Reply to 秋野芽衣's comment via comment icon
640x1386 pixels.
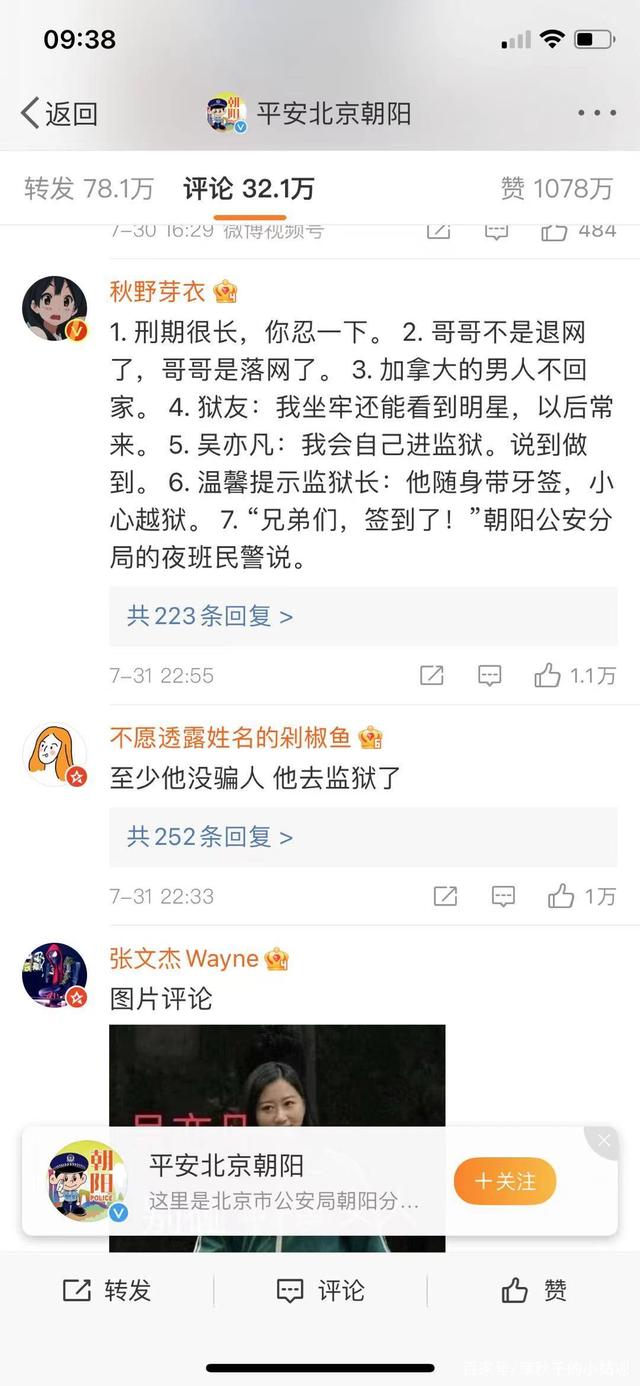pyautogui.click(x=489, y=676)
